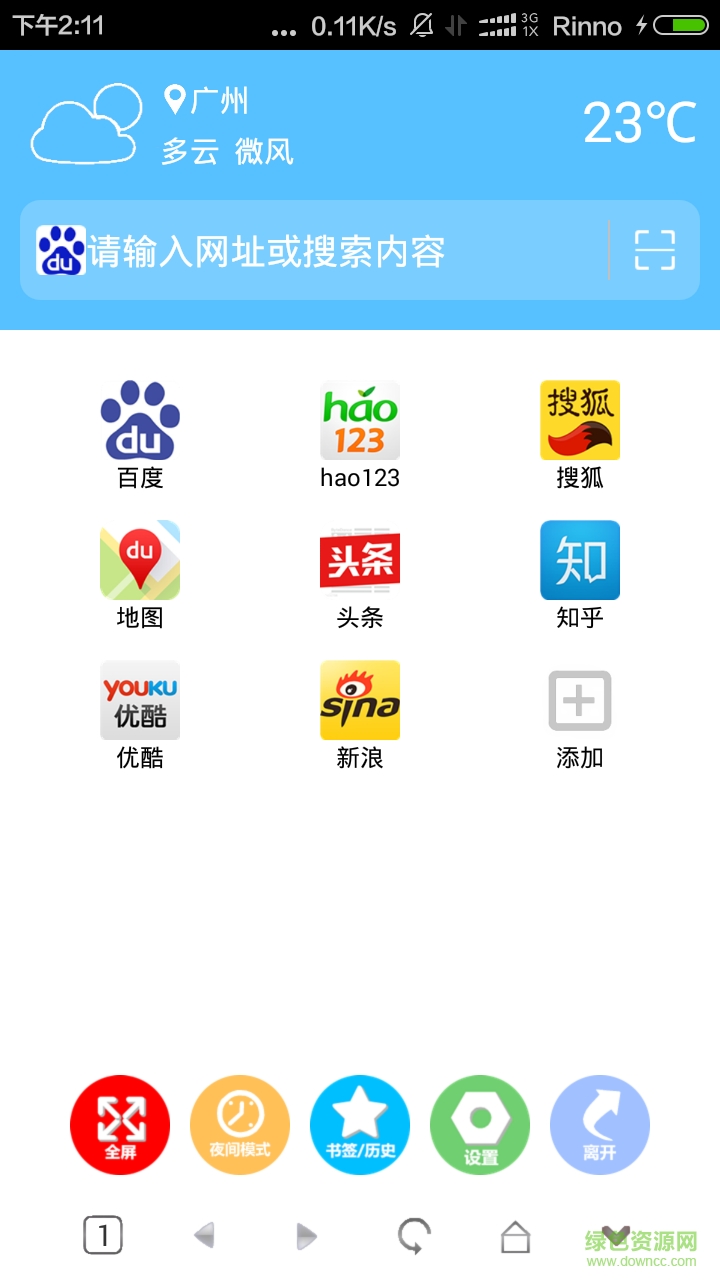Navigate forward with the forward arrow
The width and height of the screenshot is (720, 1280).
(x=306, y=1236)
